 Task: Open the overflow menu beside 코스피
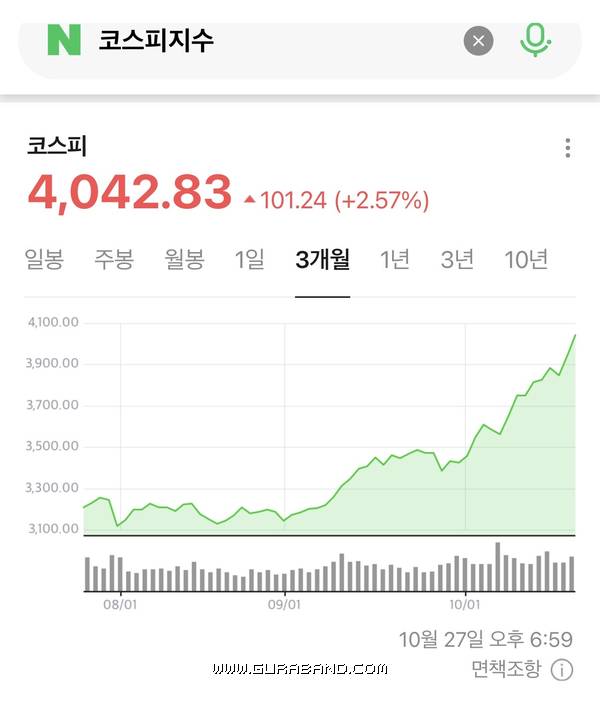[568, 149]
